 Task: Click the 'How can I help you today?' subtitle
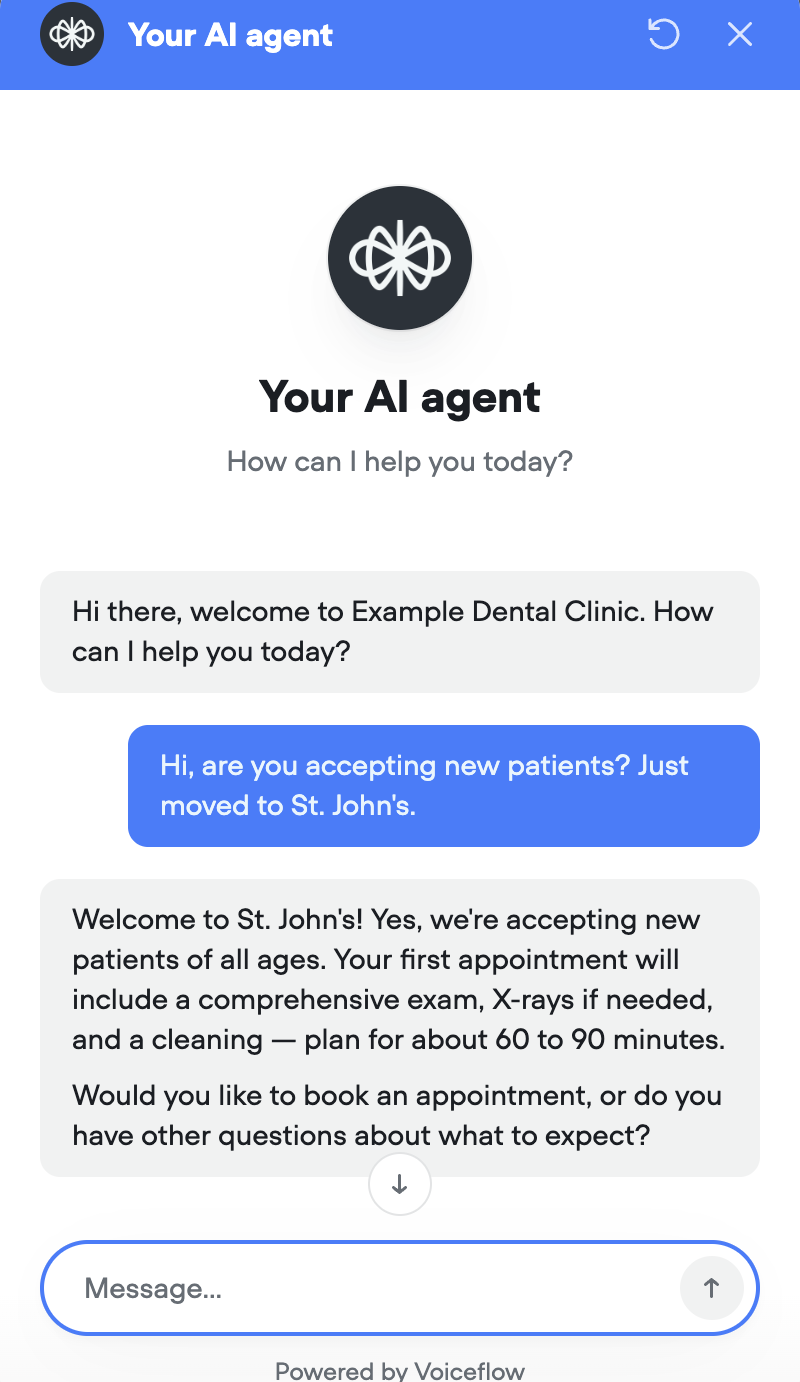(x=400, y=461)
